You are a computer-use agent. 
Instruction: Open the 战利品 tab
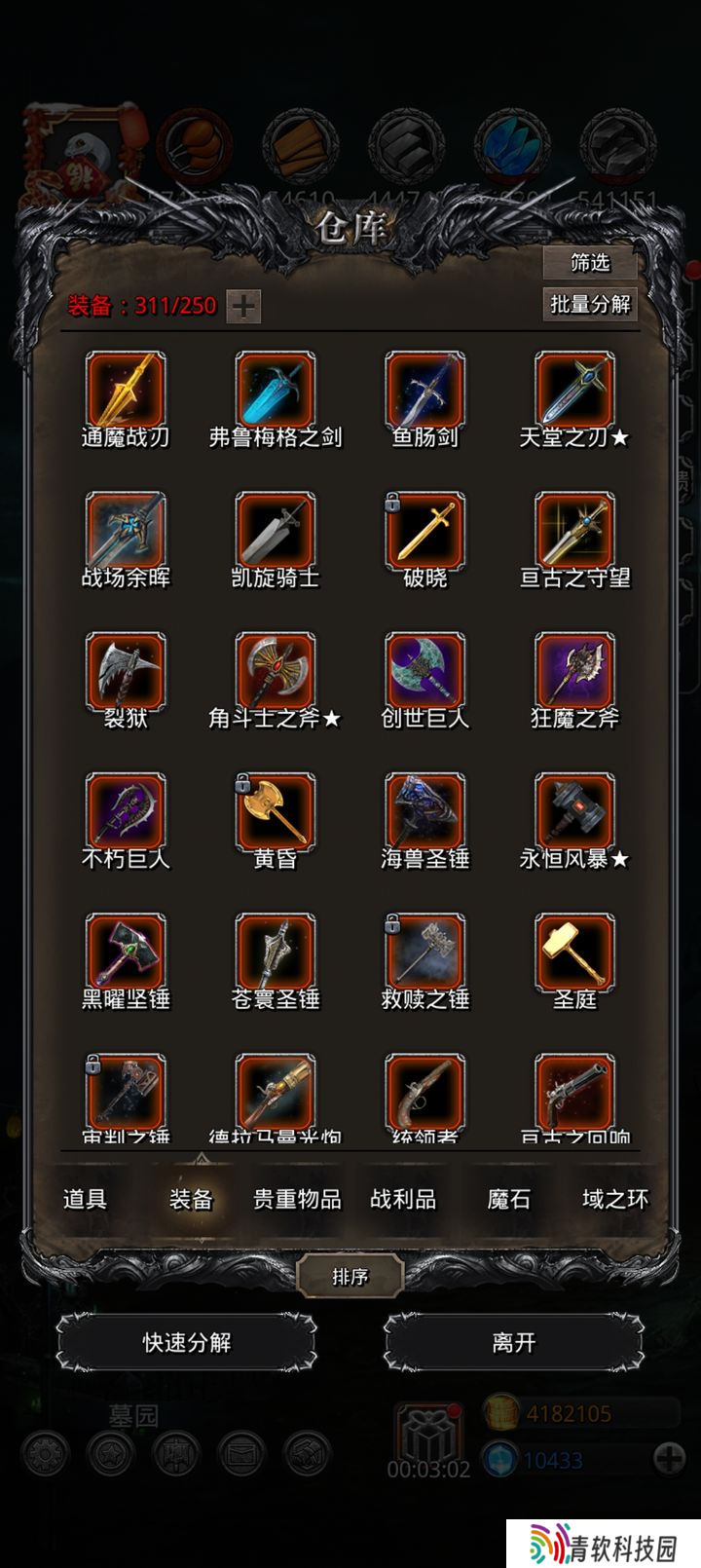click(403, 1199)
